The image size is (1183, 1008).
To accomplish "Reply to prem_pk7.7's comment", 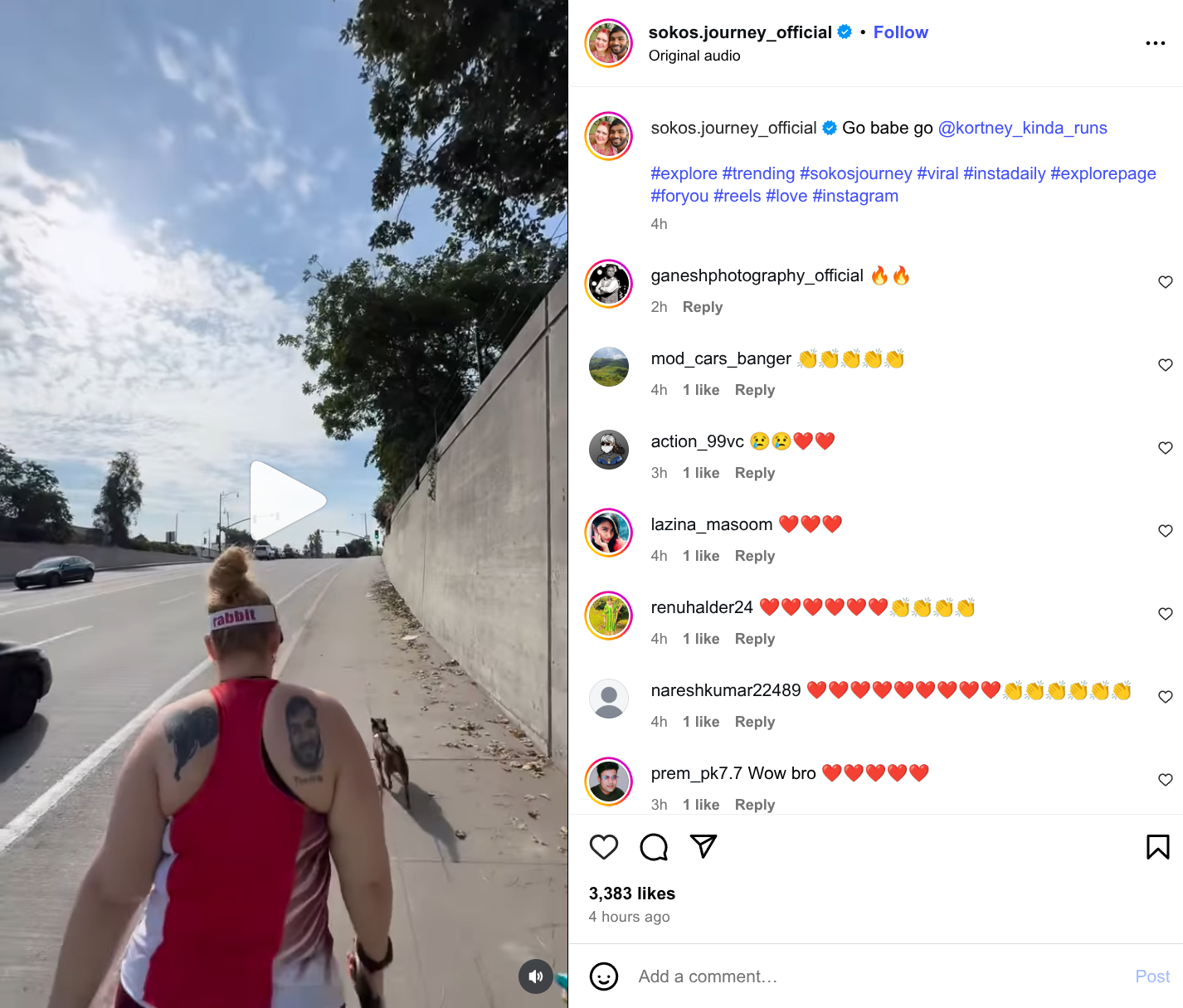I will tap(754, 805).
